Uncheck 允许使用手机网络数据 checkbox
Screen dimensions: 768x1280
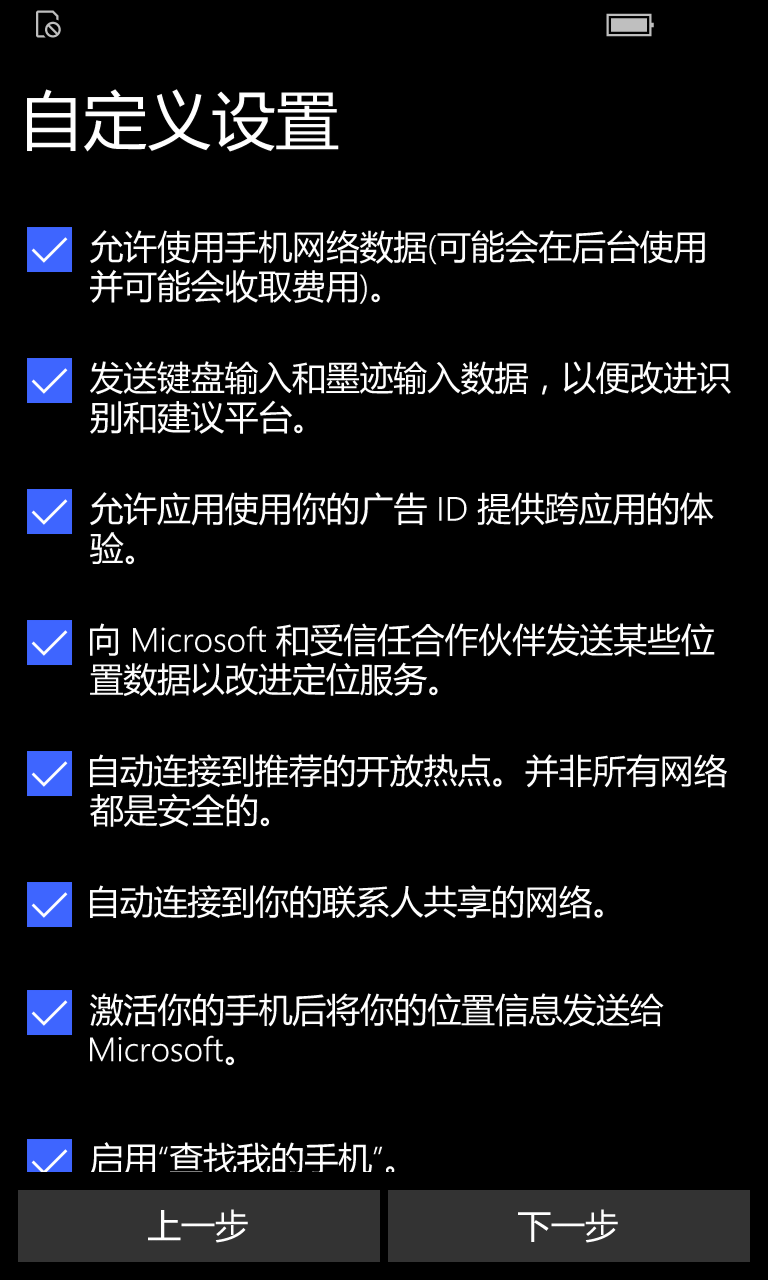(49, 249)
